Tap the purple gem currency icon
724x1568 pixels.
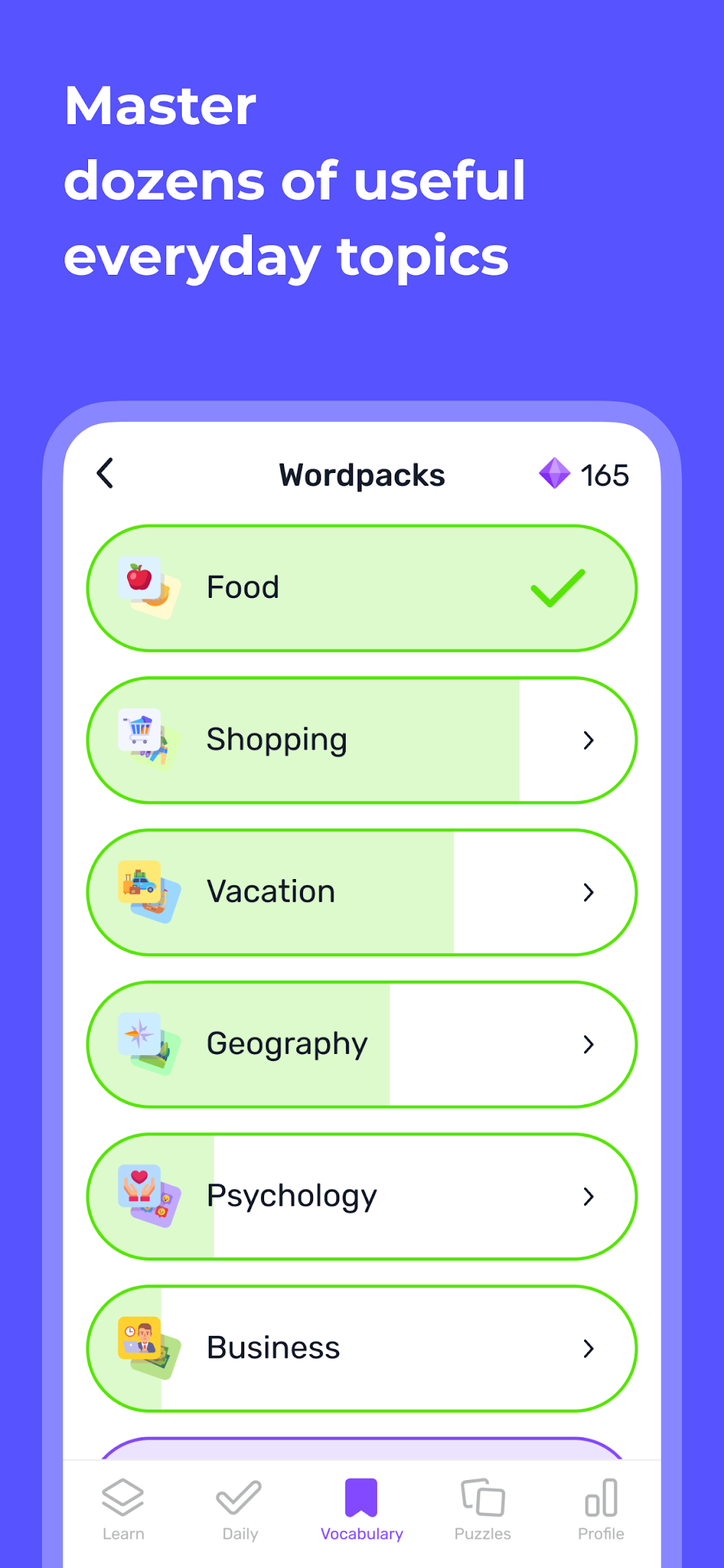555,473
